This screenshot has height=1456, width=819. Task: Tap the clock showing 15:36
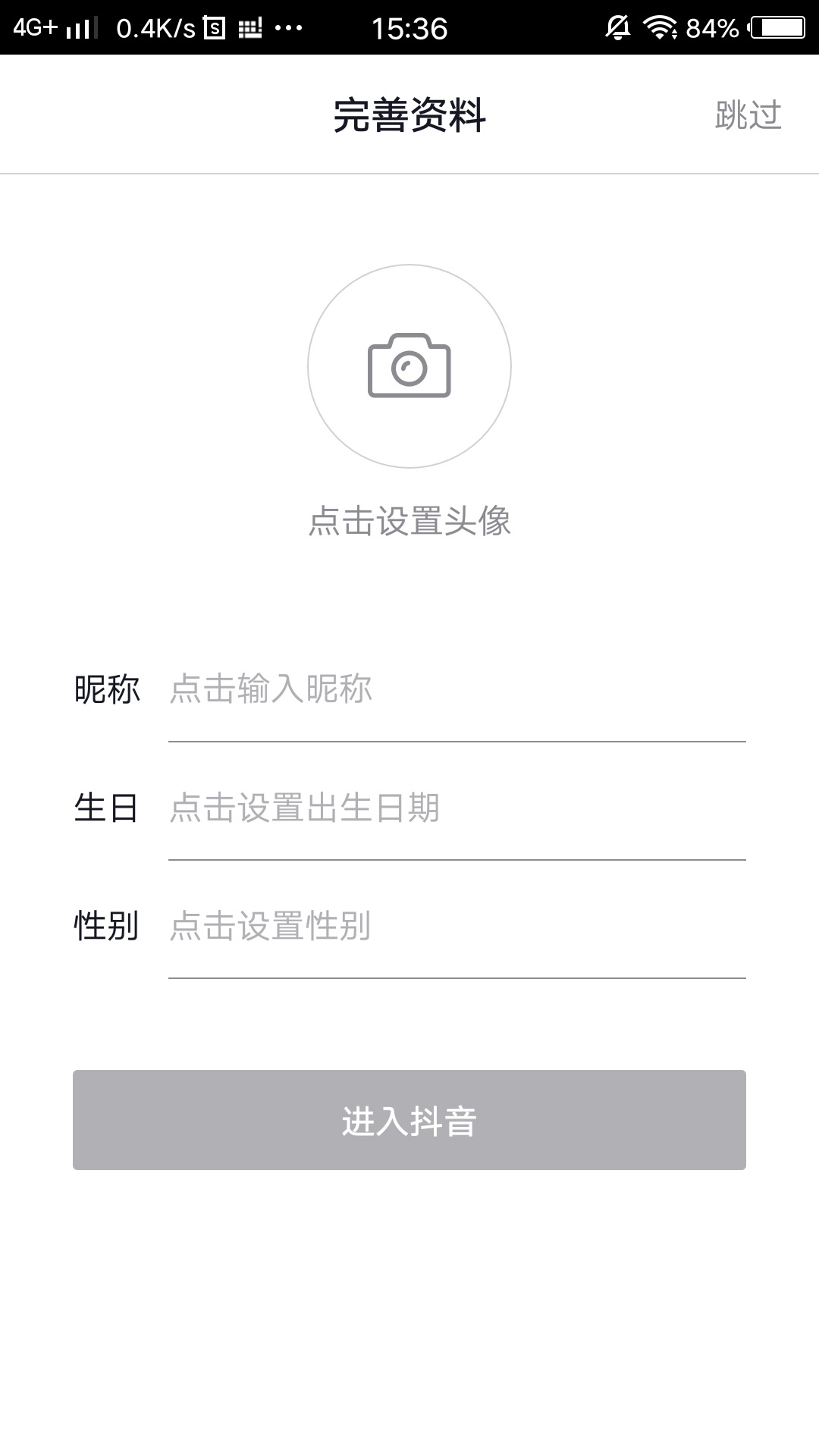coord(409,27)
